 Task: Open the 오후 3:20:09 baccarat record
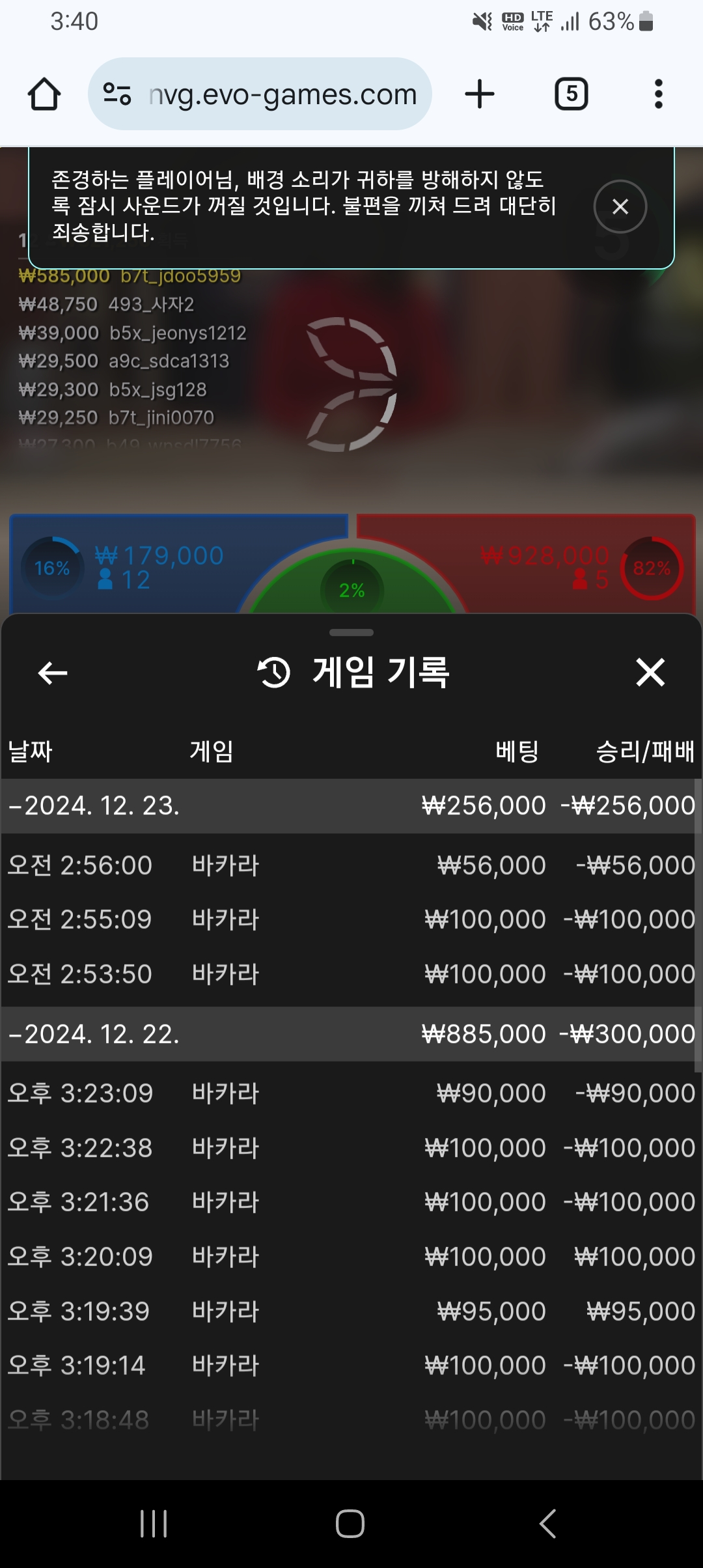(x=351, y=1257)
